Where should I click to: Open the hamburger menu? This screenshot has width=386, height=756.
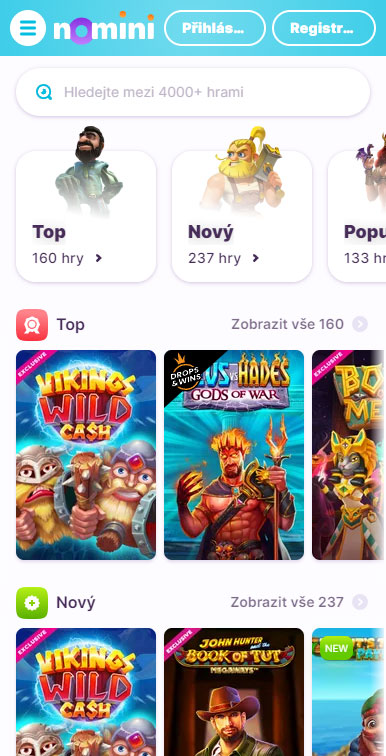(28, 28)
